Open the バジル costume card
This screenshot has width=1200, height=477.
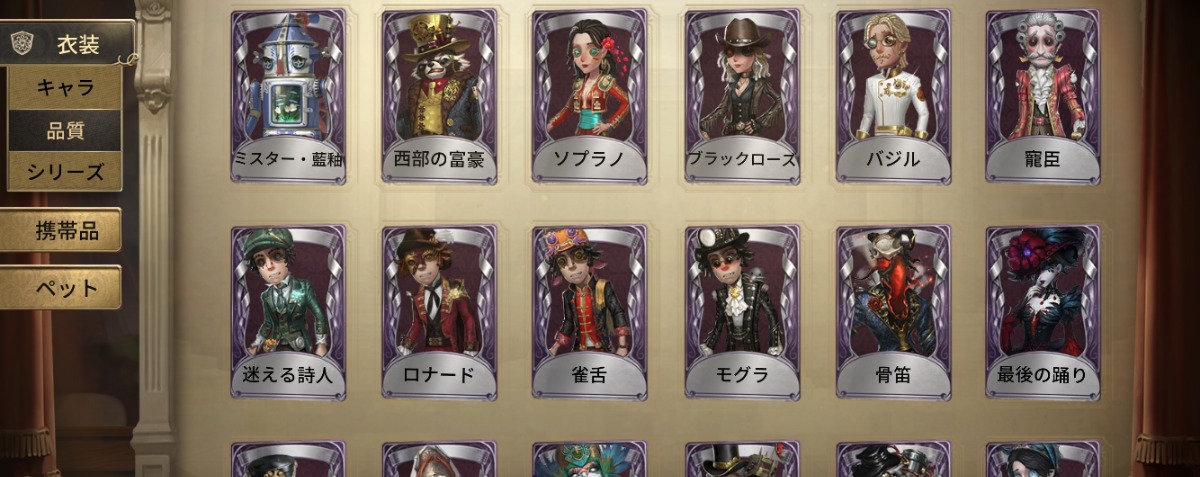(893, 95)
